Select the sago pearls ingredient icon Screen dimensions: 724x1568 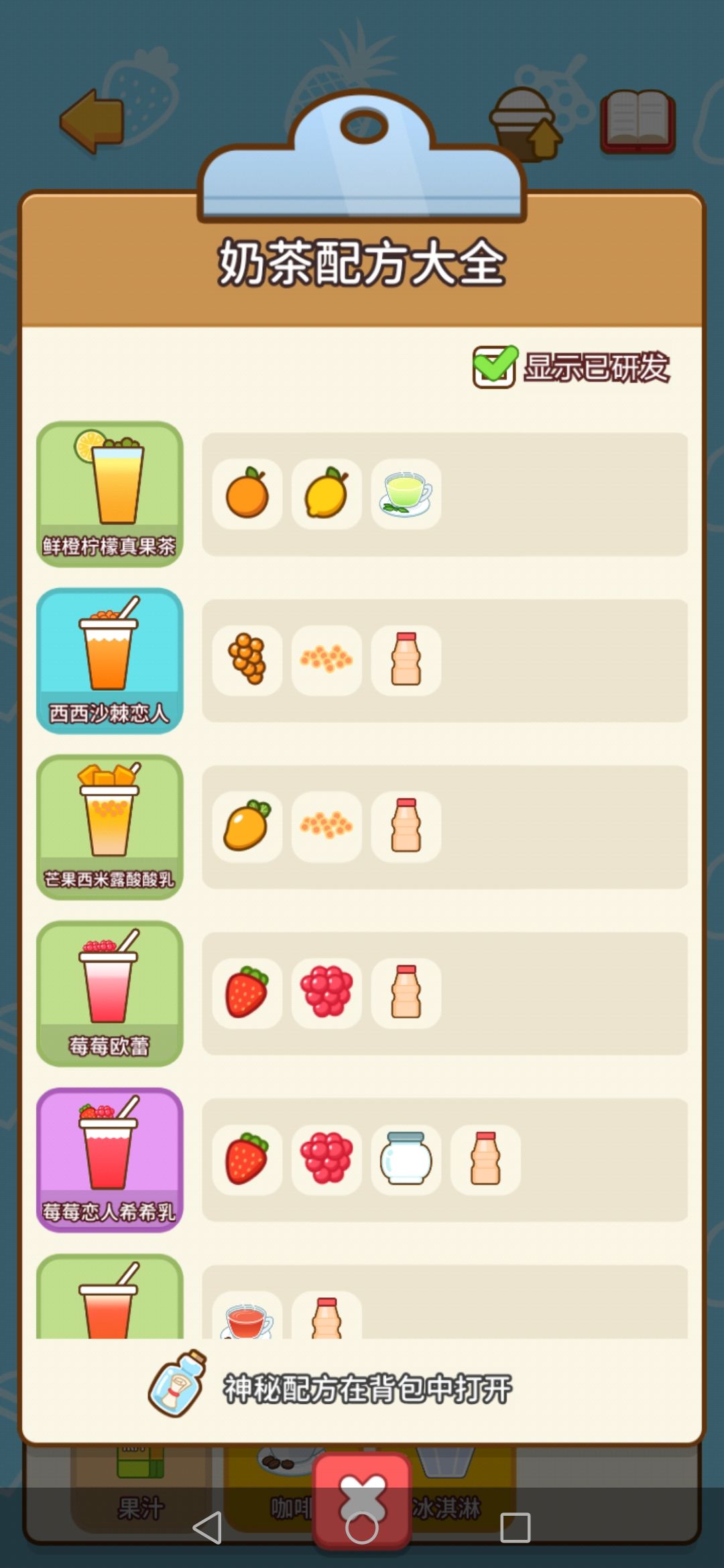pos(326,660)
